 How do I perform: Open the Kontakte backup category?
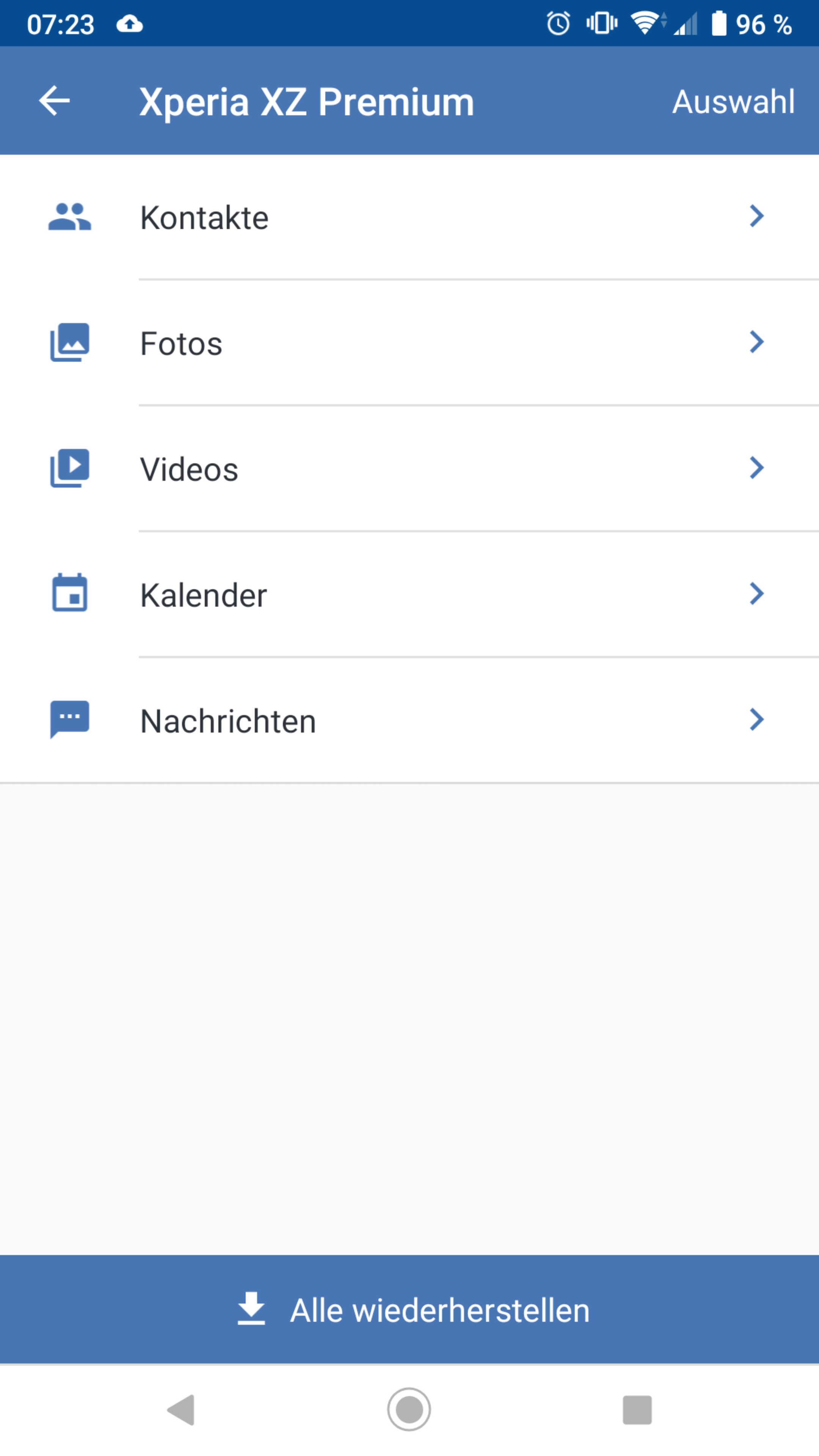[x=409, y=217]
